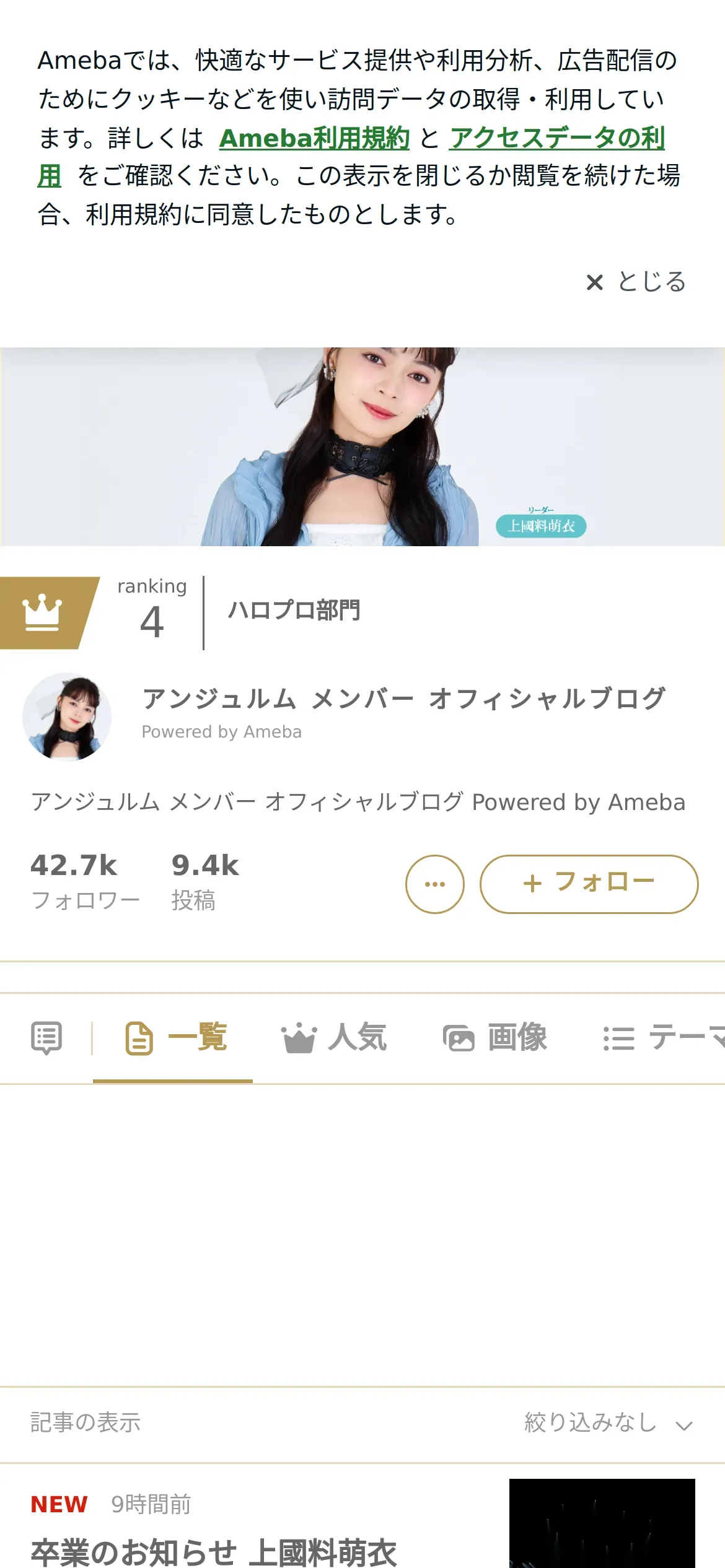The image size is (725, 1568).
Task: Tap the blog profile avatar
Action: 67,716
